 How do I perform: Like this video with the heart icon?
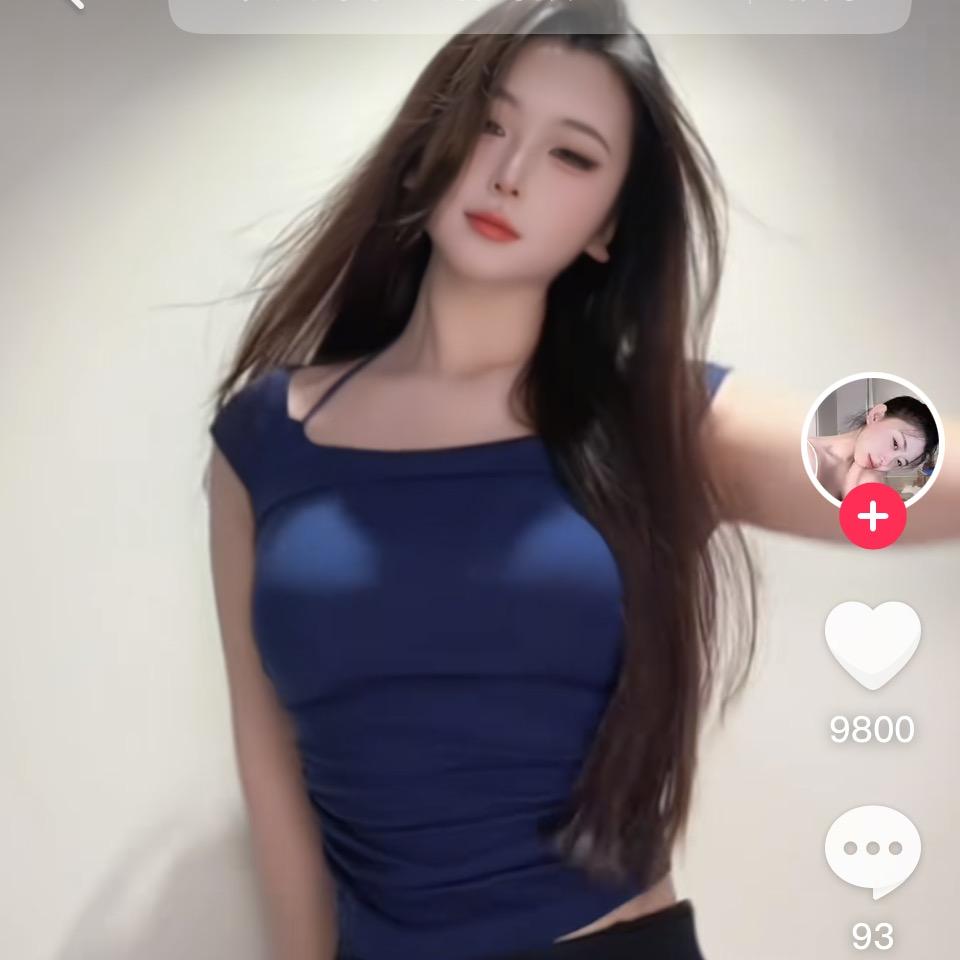click(x=872, y=645)
